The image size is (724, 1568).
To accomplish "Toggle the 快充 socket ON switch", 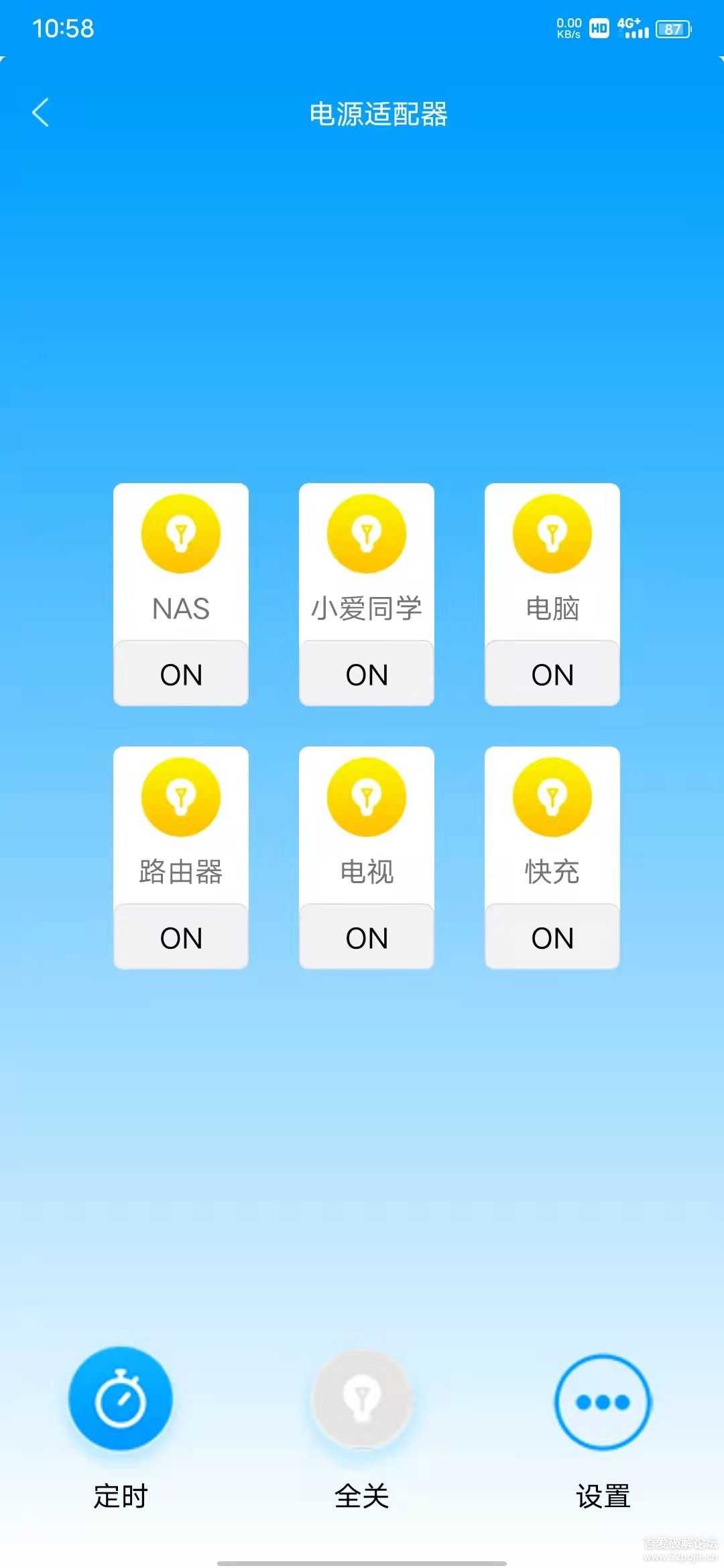I will 552,937.
